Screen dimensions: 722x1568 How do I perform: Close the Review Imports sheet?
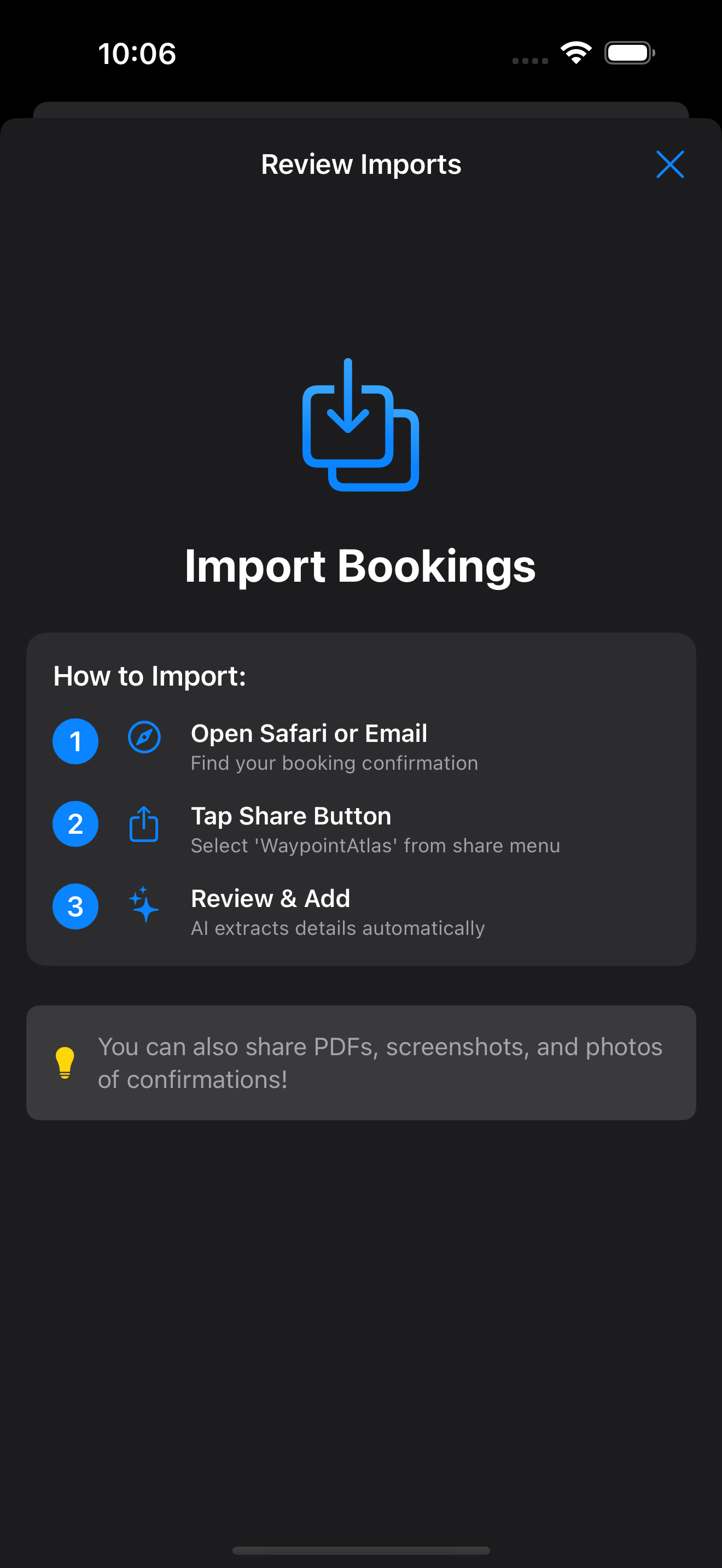[669, 165]
